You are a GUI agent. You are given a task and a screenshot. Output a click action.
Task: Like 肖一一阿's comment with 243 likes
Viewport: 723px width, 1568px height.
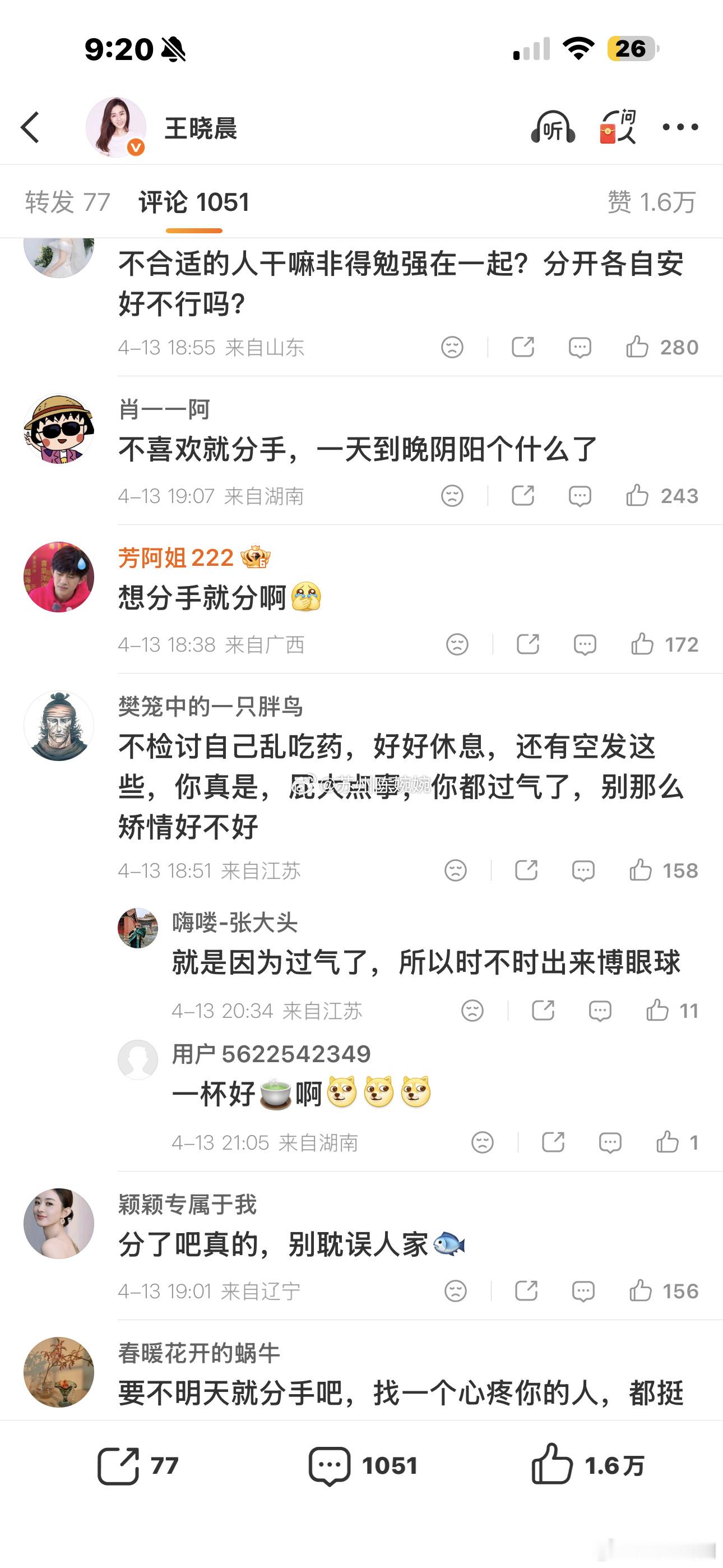pos(638,495)
